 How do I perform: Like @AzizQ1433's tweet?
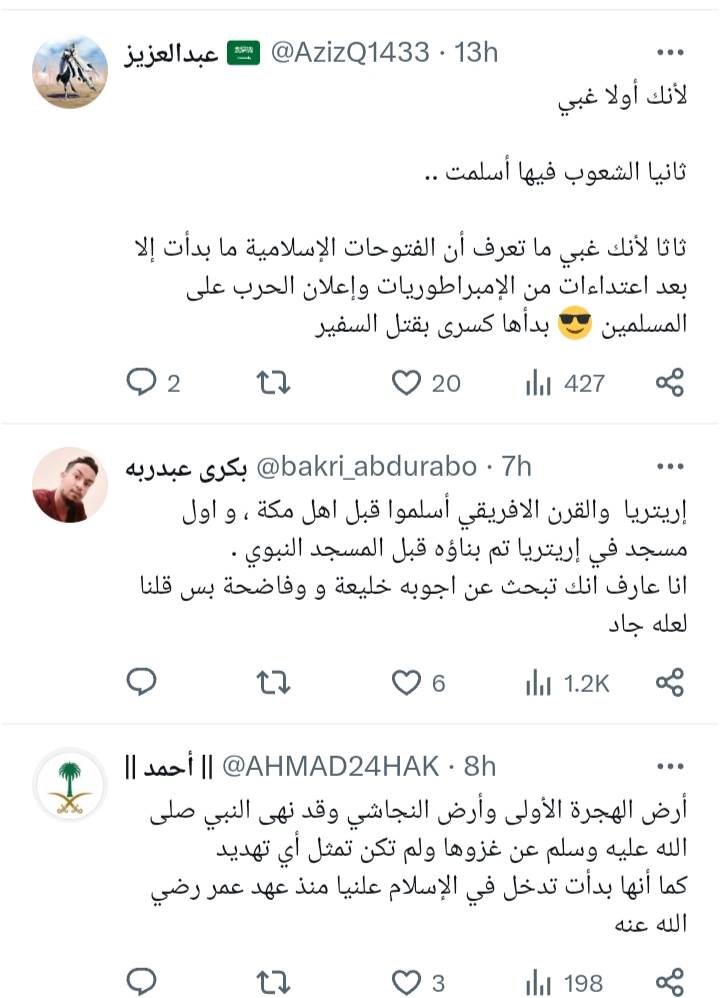[405, 382]
